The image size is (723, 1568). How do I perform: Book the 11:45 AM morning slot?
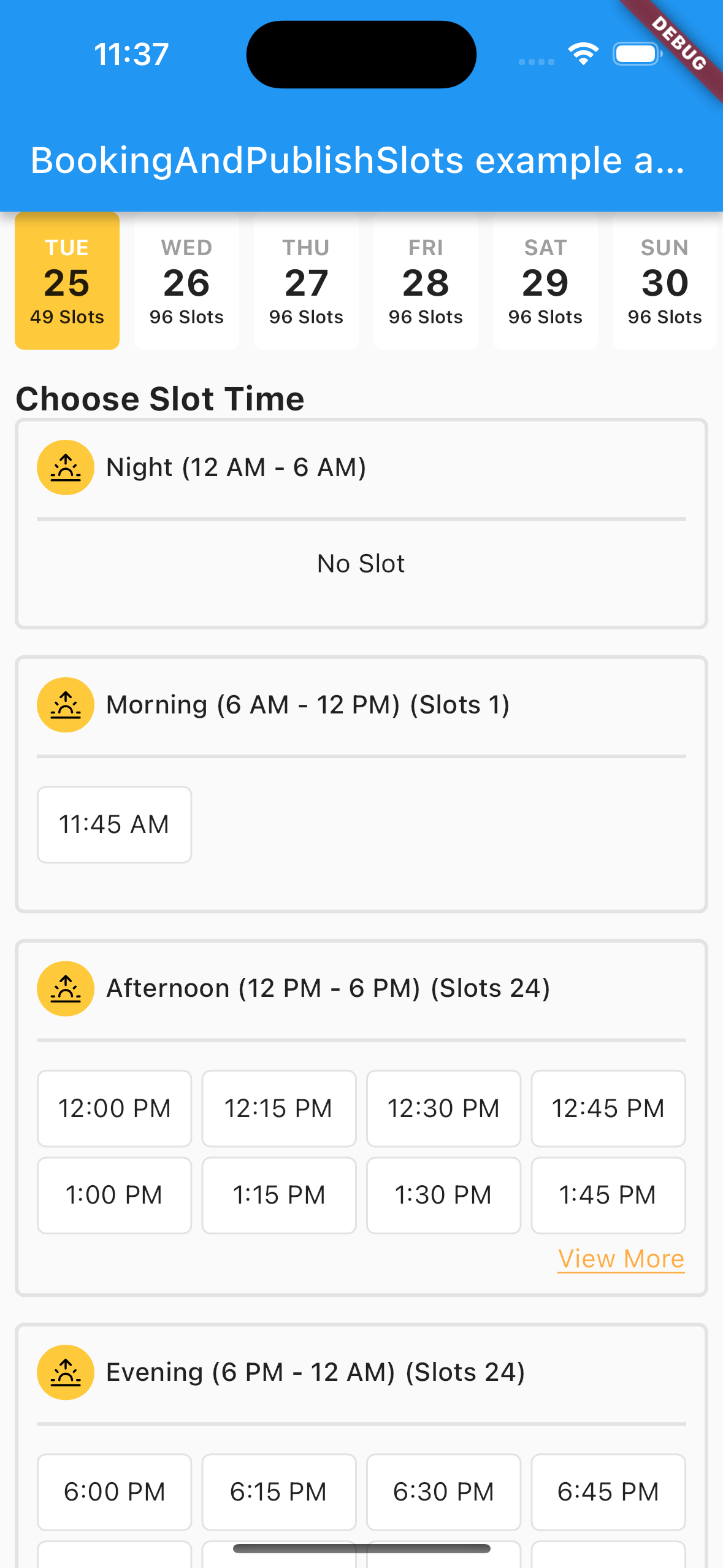114,824
